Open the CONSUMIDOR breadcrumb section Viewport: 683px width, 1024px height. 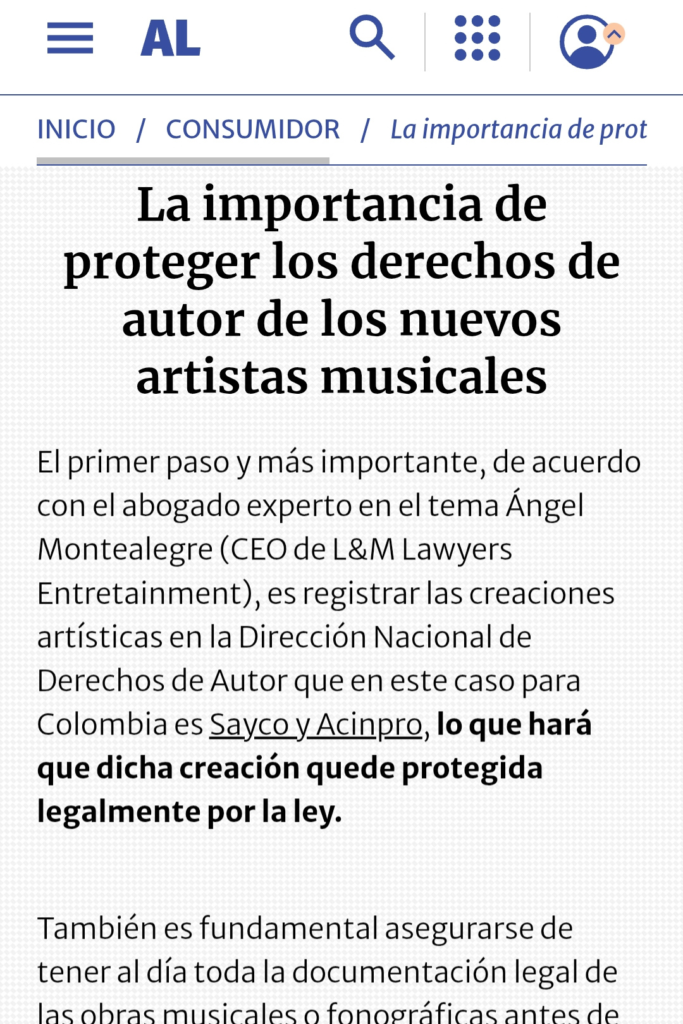pos(253,129)
